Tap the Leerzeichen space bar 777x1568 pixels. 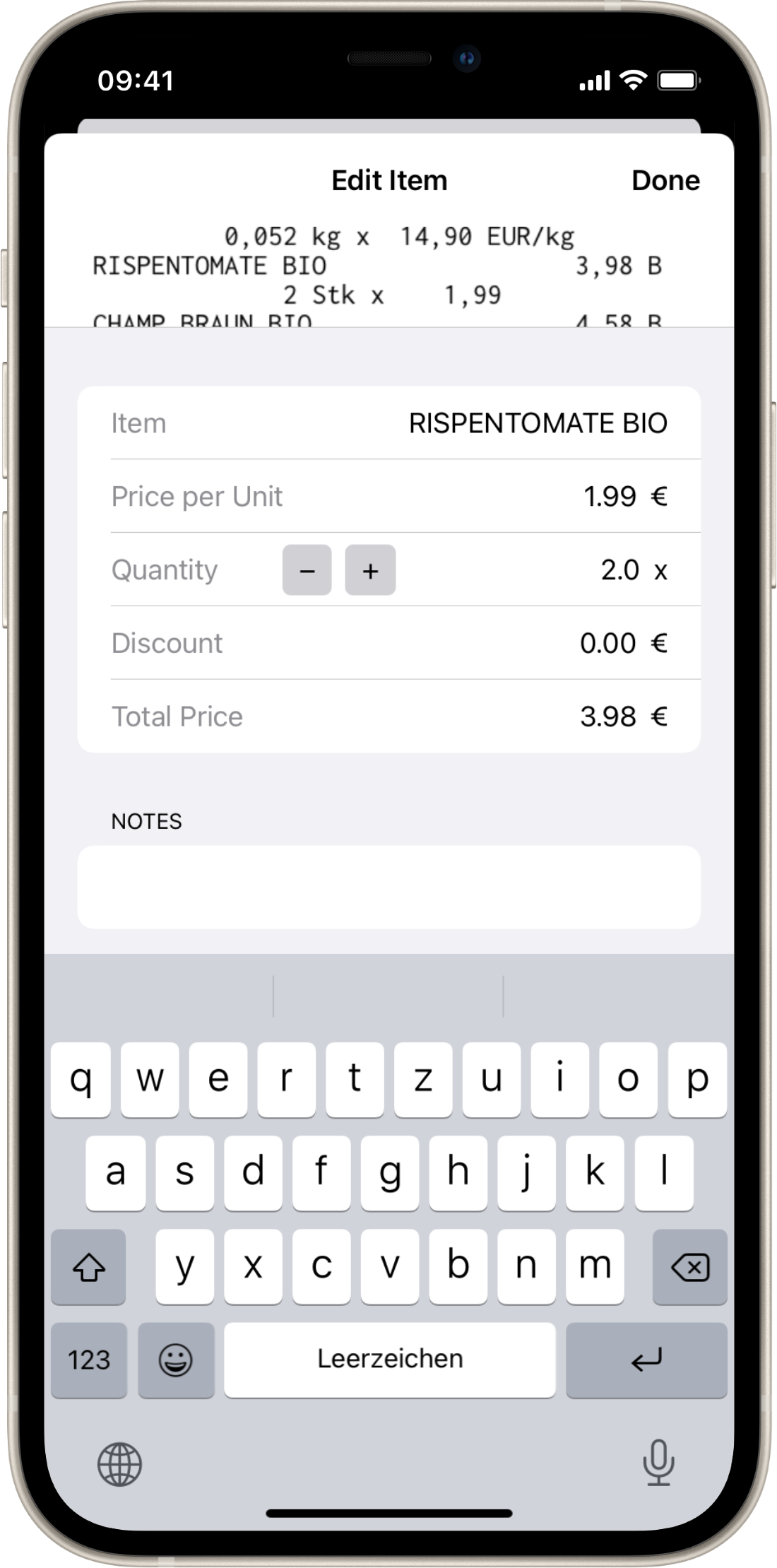[x=390, y=1360]
